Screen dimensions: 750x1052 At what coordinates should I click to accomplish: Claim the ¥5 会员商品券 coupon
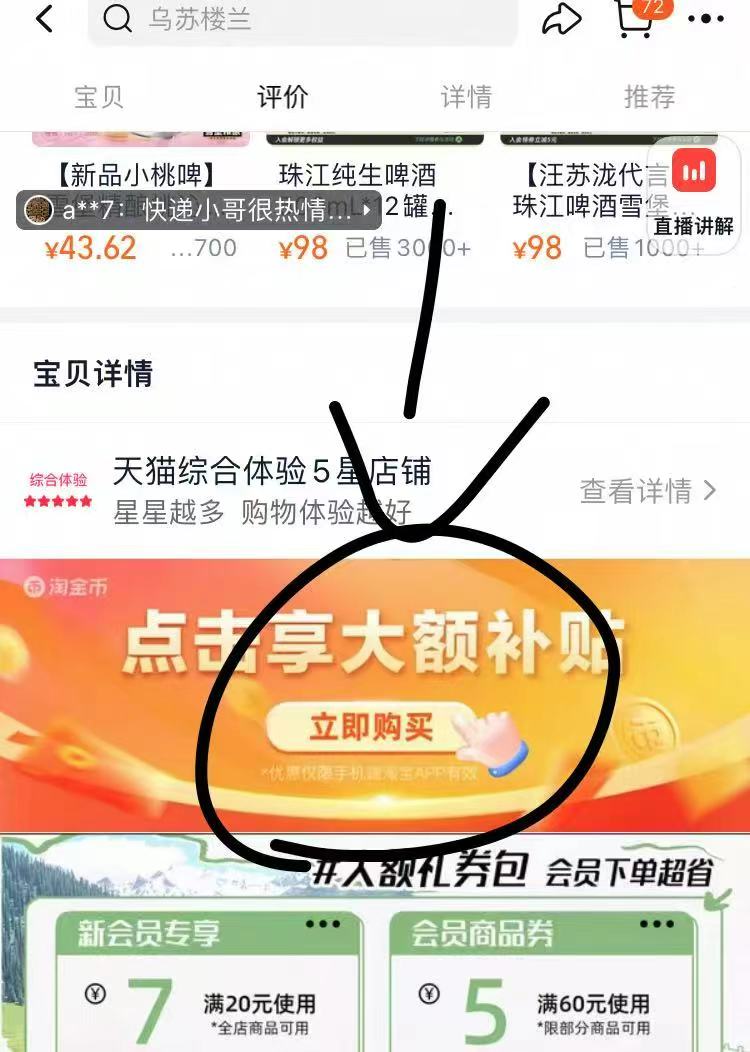[540, 990]
